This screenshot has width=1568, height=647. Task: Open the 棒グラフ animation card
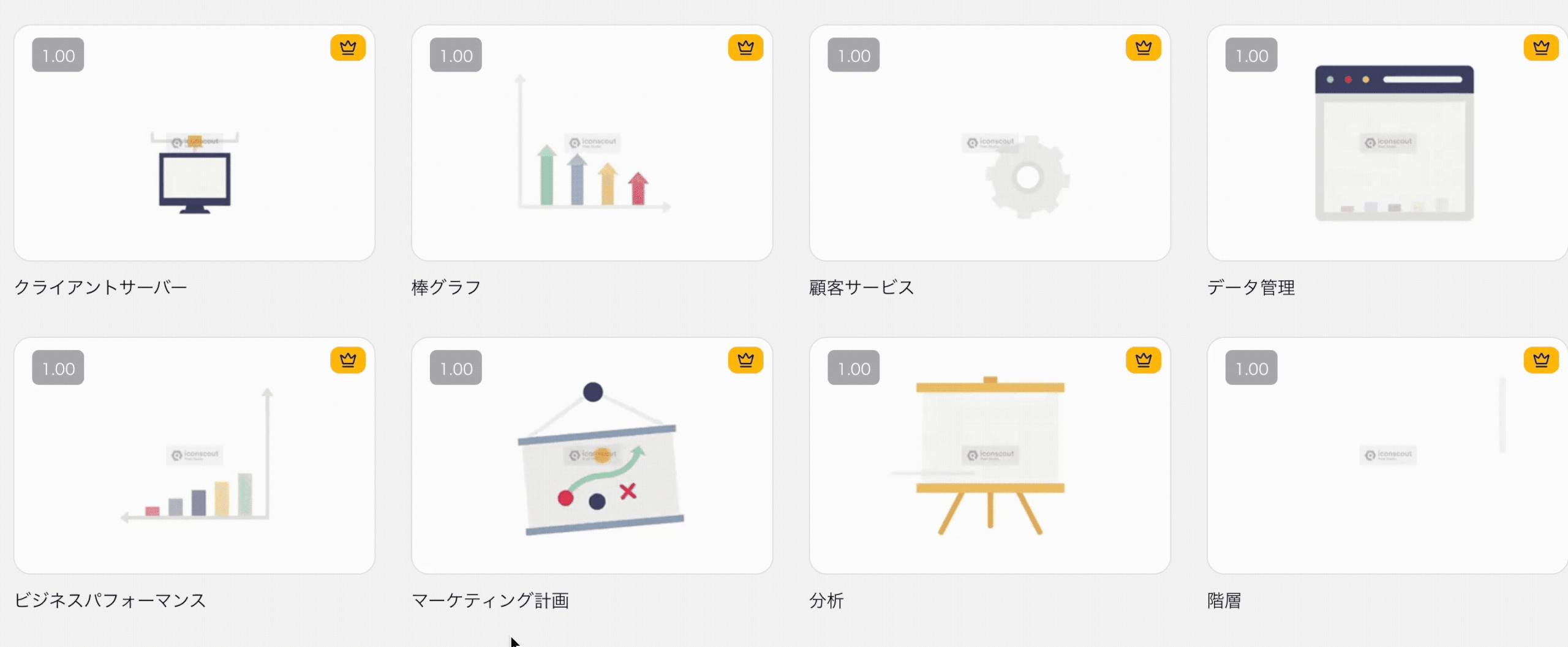tap(592, 143)
